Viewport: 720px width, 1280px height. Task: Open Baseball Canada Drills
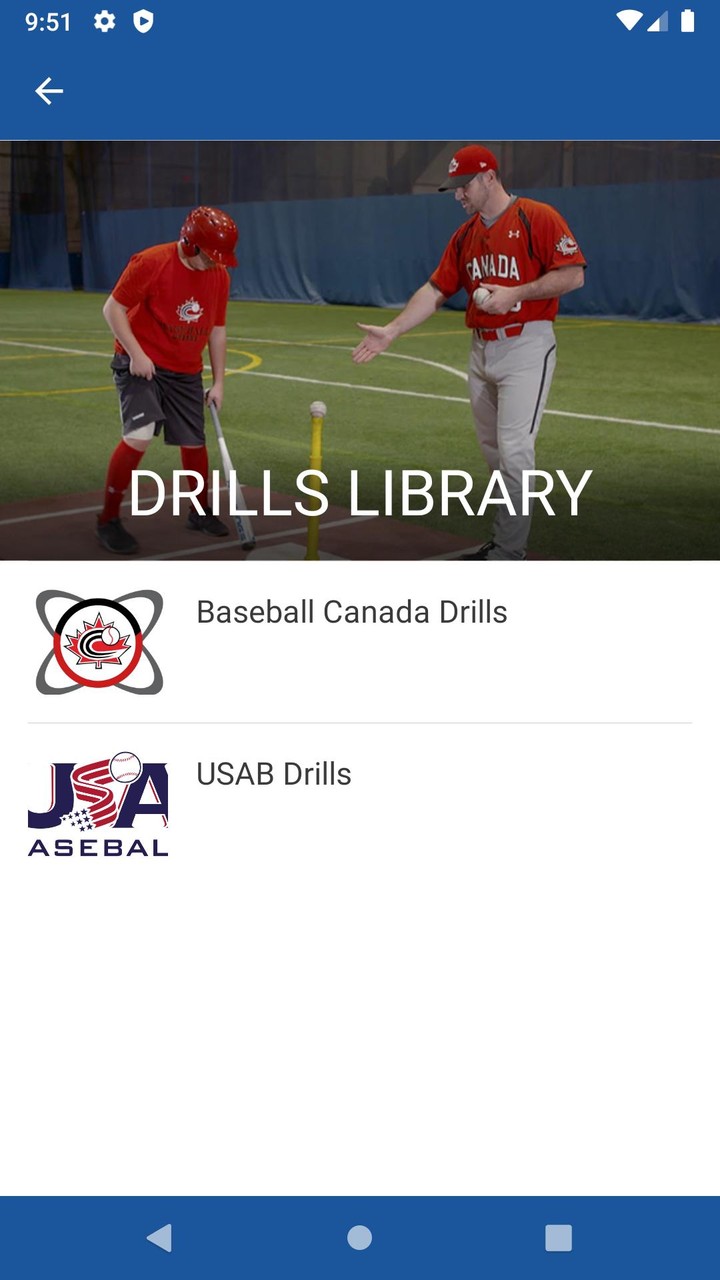(360, 642)
